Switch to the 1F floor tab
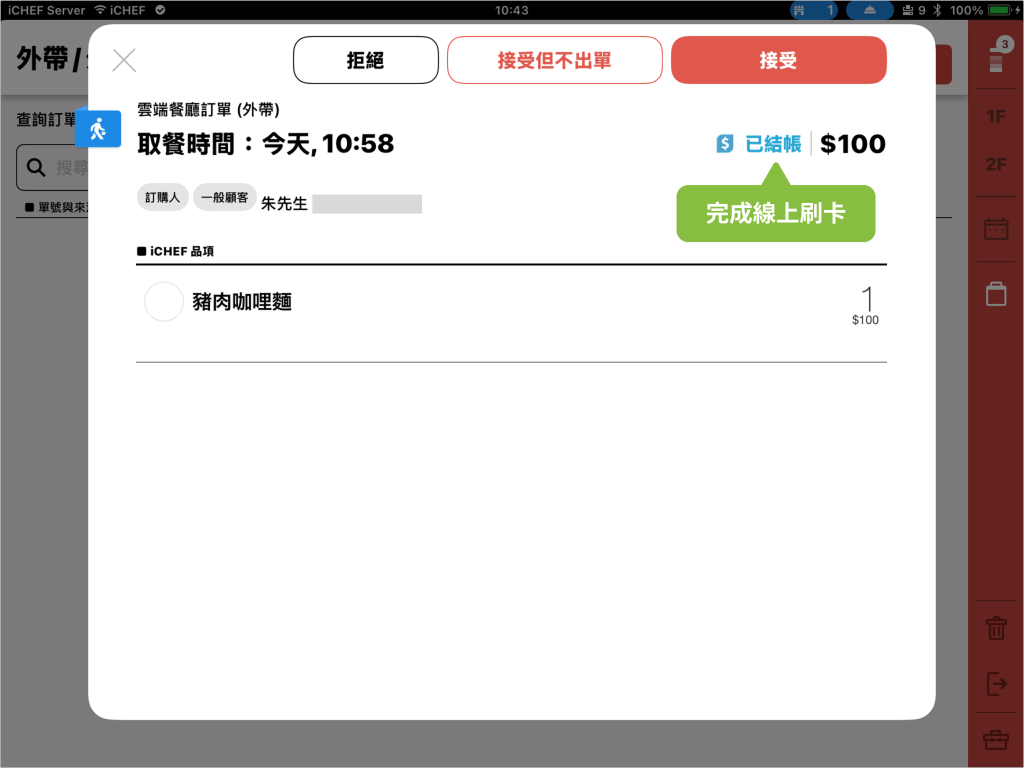1024x768 pixels. (x=995, y=117)
